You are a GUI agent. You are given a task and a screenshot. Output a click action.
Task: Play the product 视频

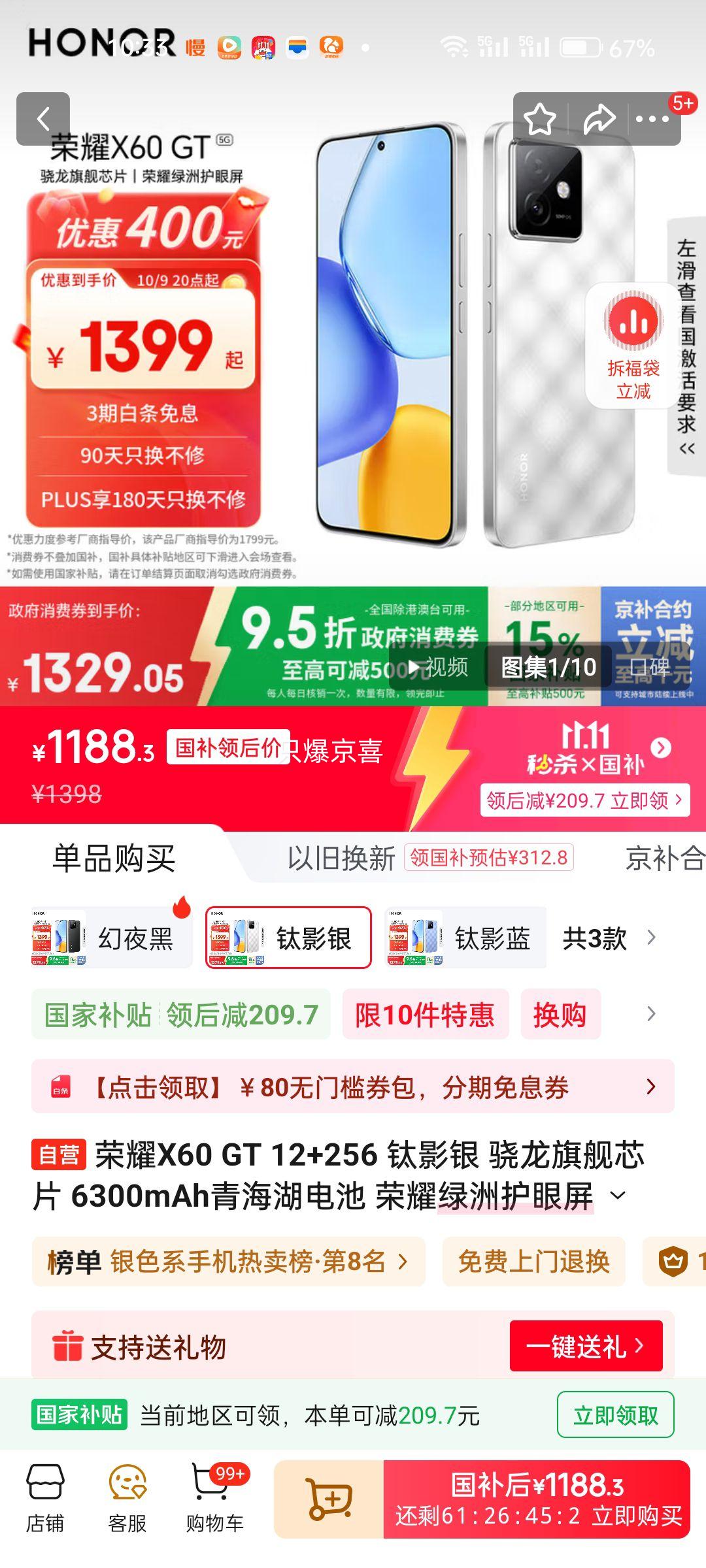pos(438,667)
